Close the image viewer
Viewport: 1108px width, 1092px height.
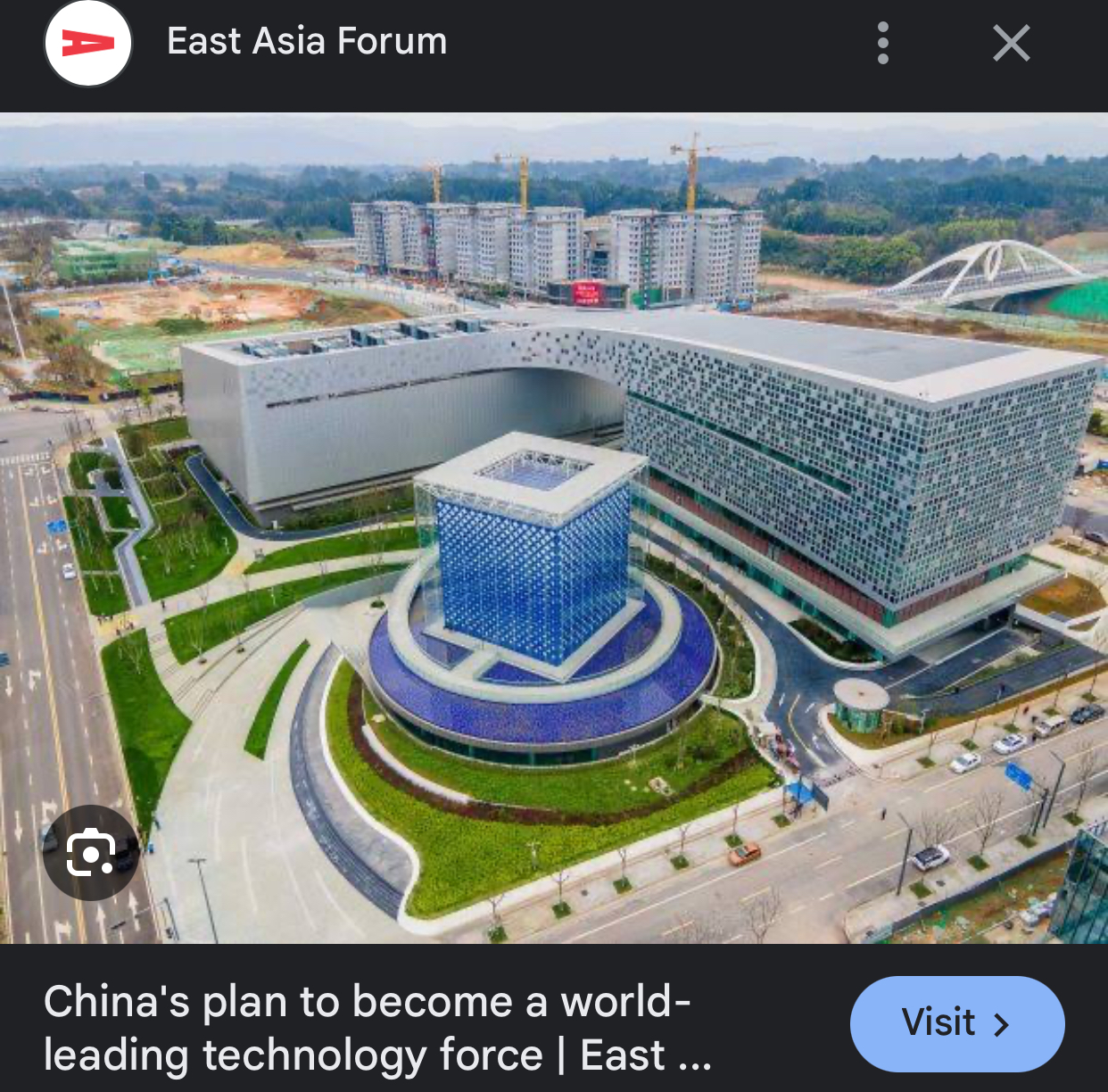click(1011, 43)
